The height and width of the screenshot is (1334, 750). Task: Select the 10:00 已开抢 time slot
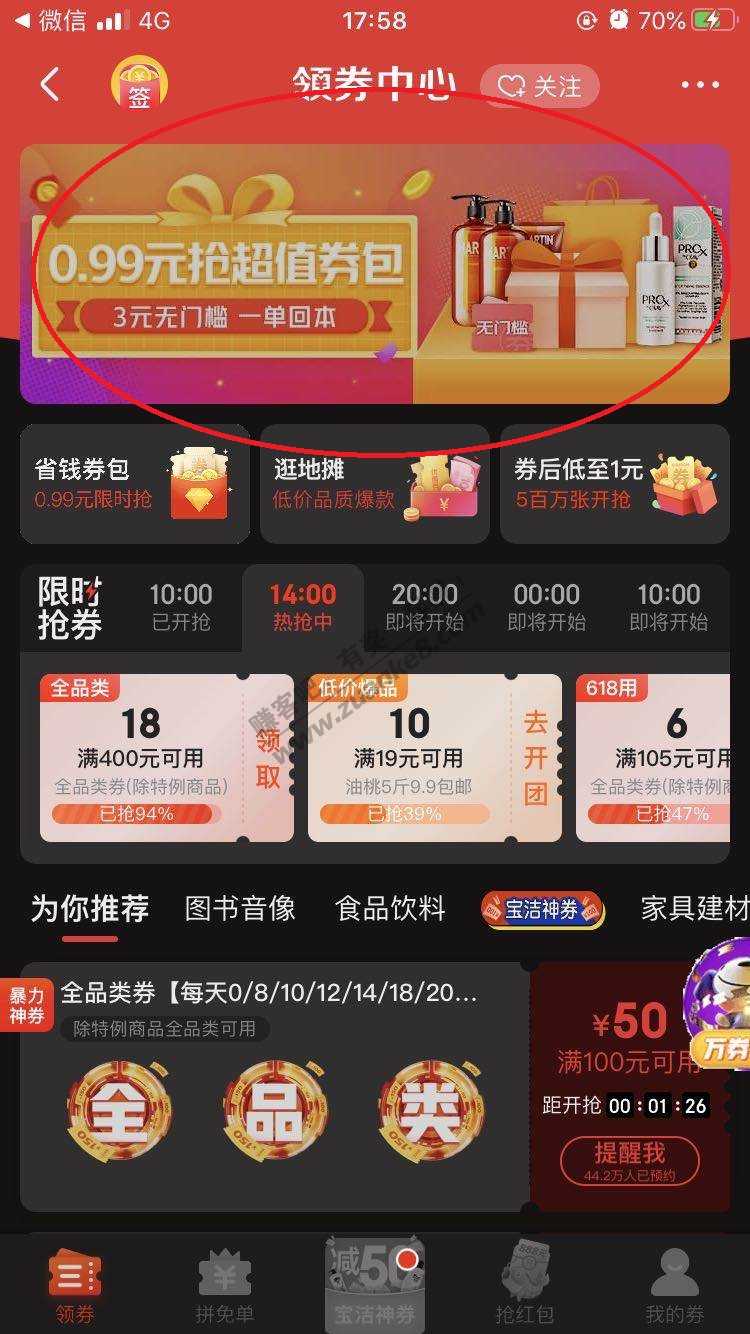[181, 607]
